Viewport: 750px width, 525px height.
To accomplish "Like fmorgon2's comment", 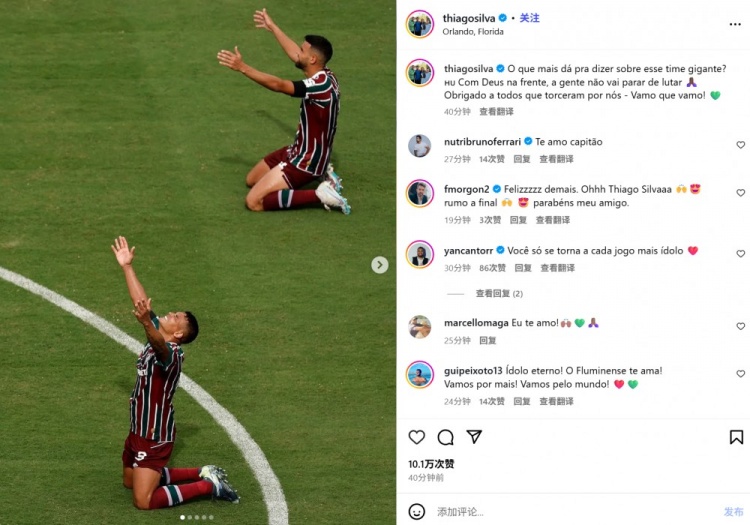I will pos(740,193).
